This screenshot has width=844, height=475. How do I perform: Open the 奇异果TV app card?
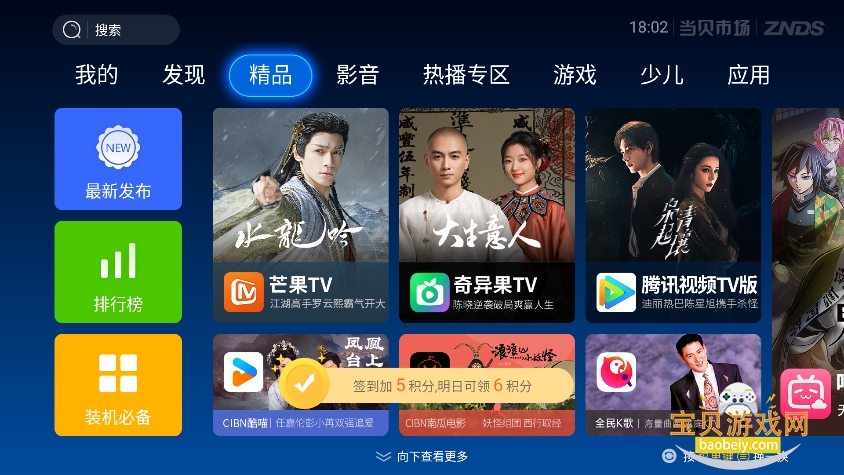pos(487,215)
